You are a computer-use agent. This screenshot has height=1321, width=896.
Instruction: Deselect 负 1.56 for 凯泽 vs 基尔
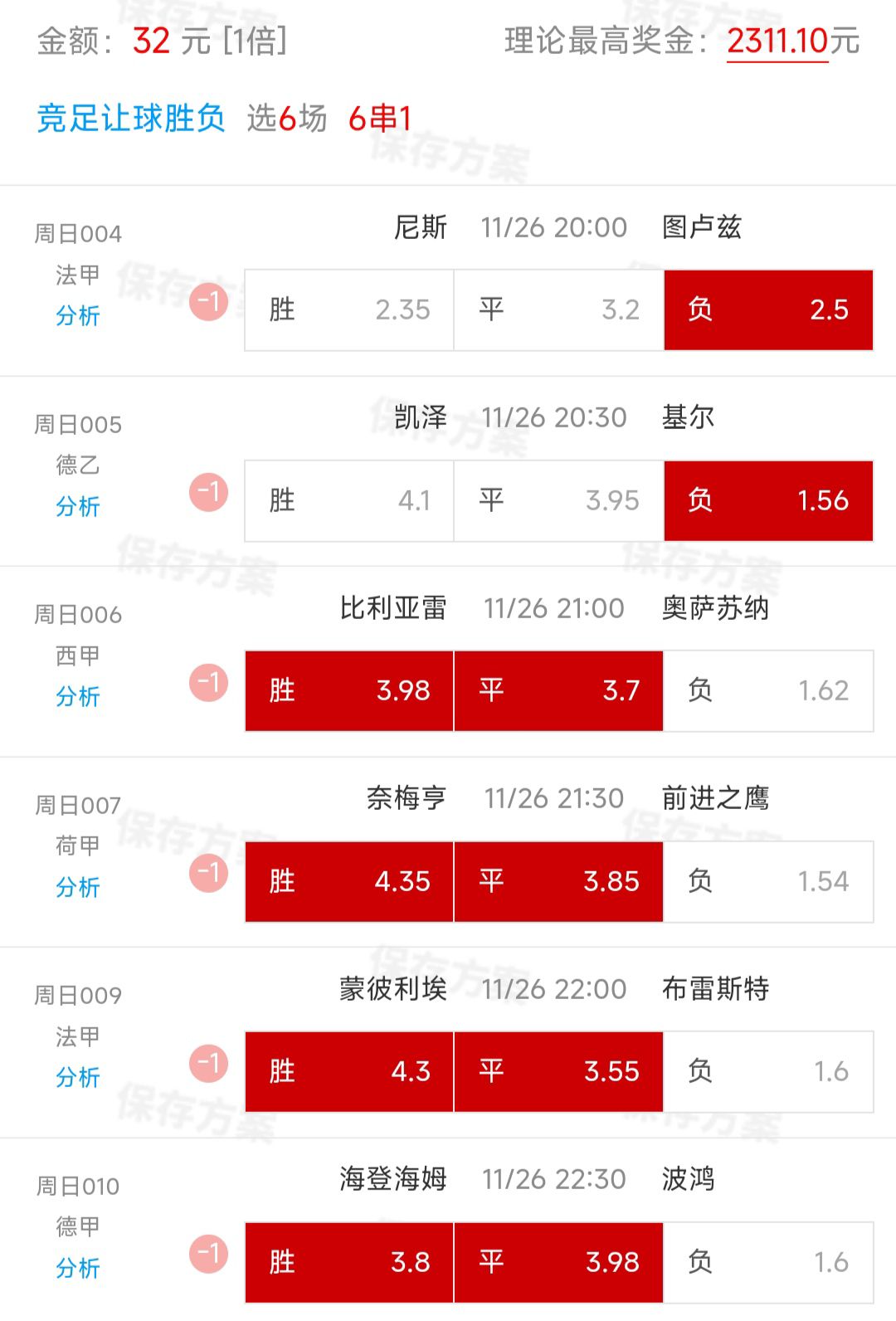click(768, 501)
